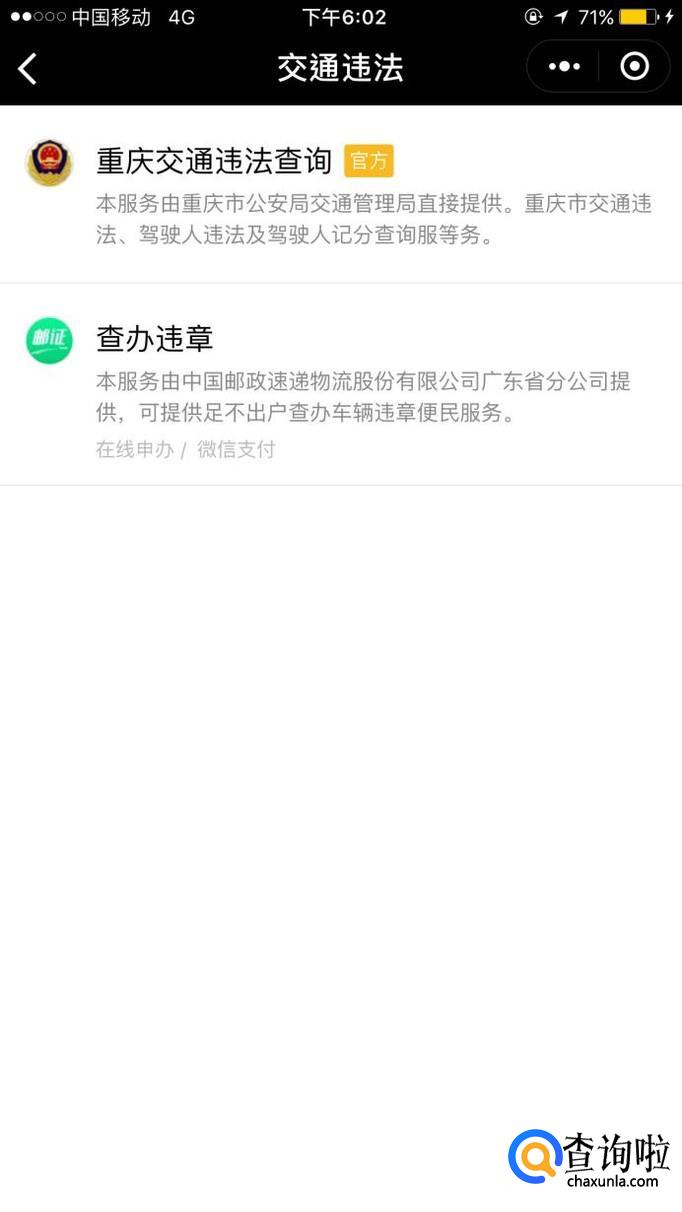Open the mini program three-dot menu
This screenshot has width=682, height=1212.
pos(564,67)
